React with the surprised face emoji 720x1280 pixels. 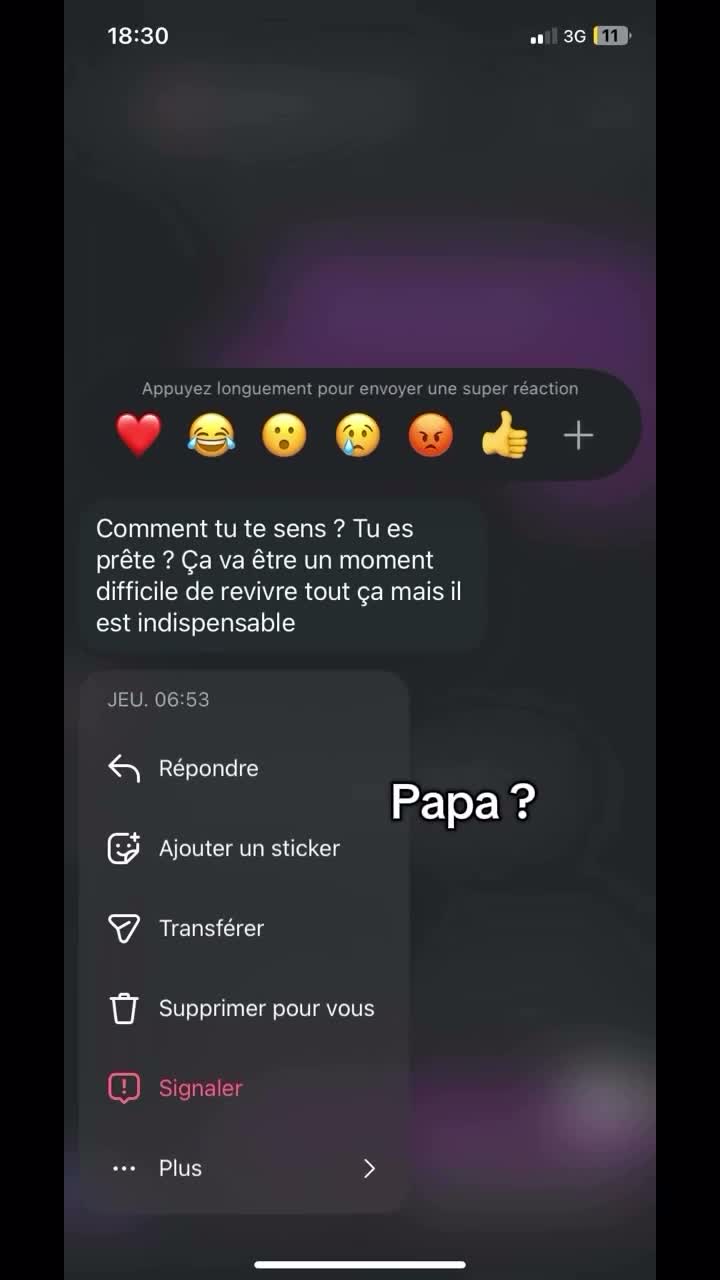(x=285, y=436)
